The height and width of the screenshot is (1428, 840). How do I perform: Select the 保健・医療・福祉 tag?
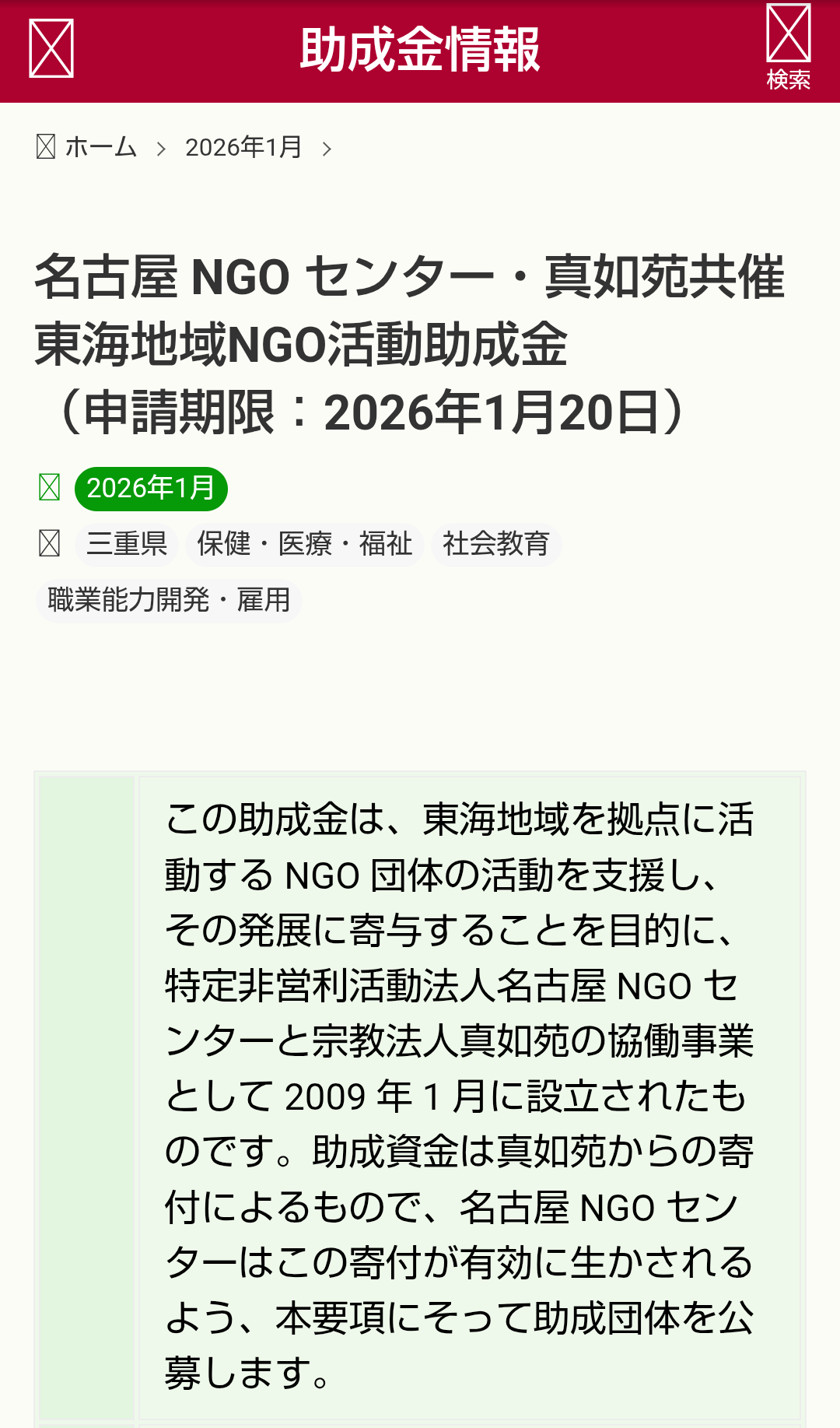point(304,544)
